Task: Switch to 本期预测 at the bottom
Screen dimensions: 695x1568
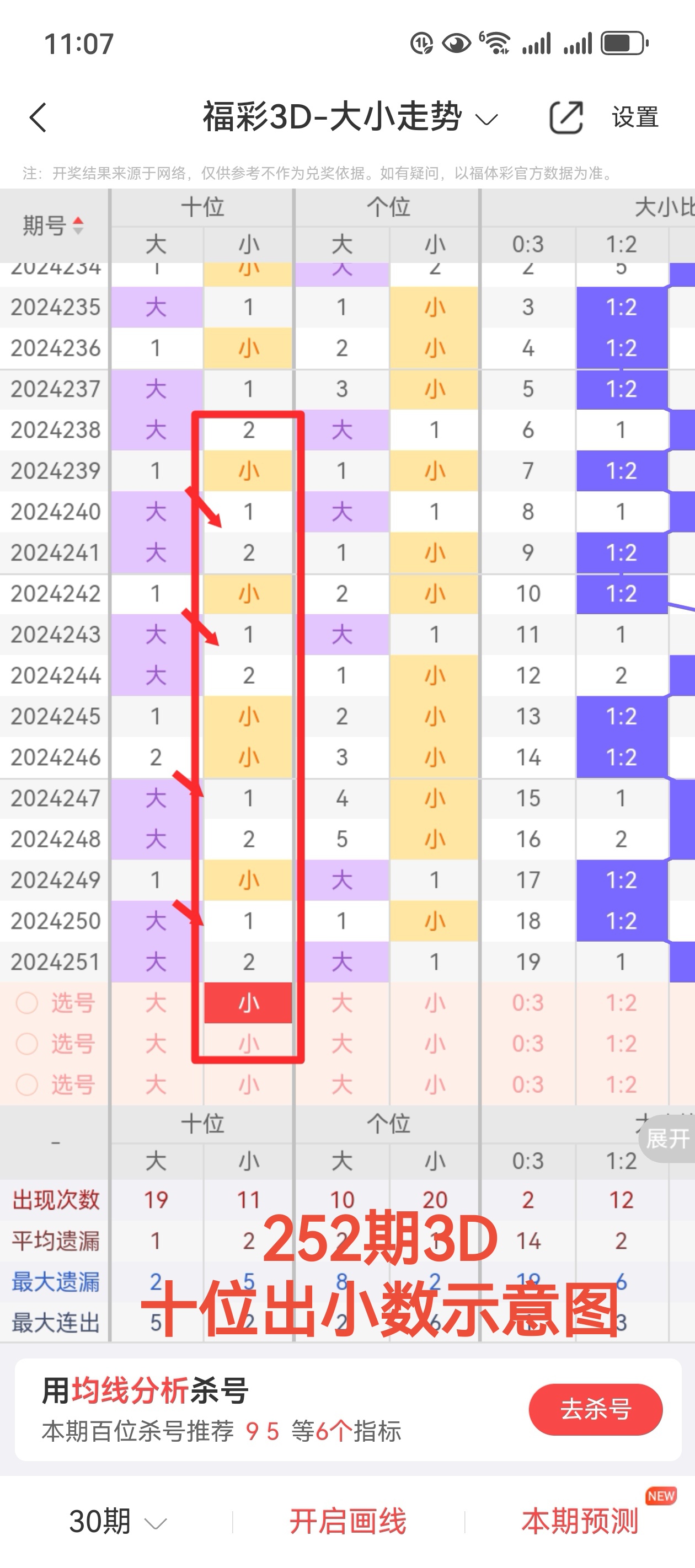Action: 580,1521
